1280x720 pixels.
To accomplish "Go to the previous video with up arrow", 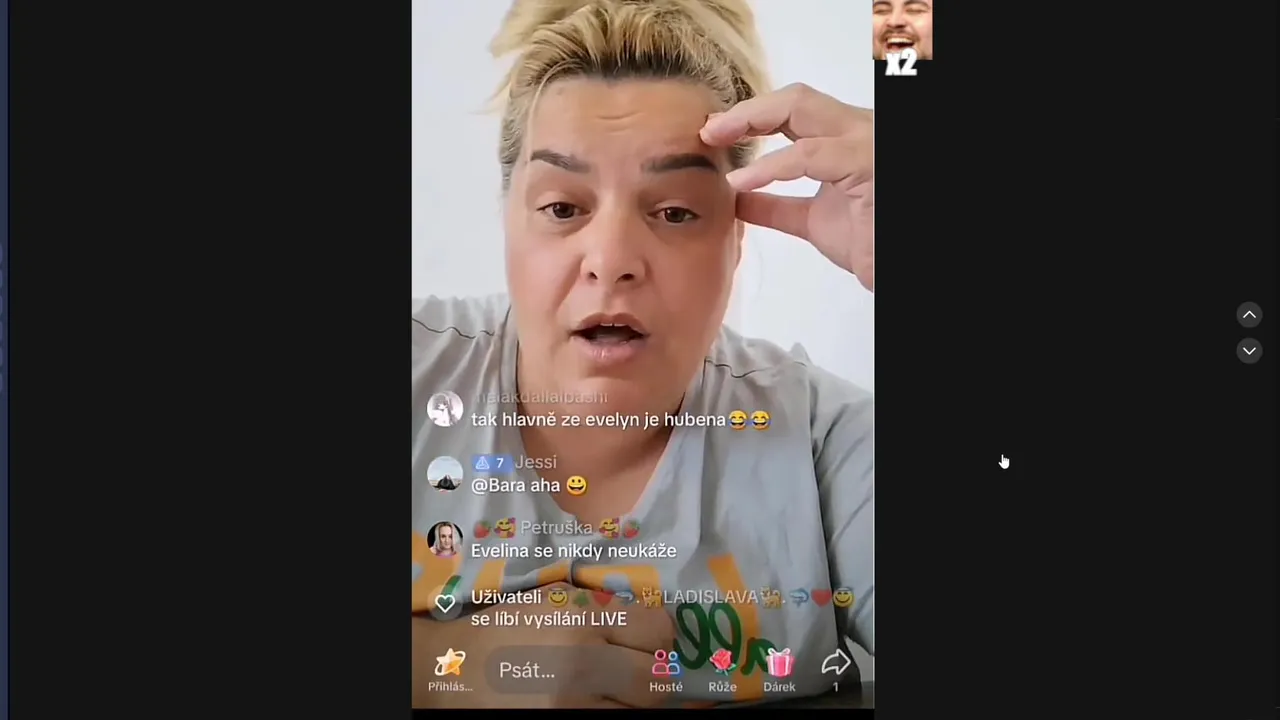I will pos(1249,315).
